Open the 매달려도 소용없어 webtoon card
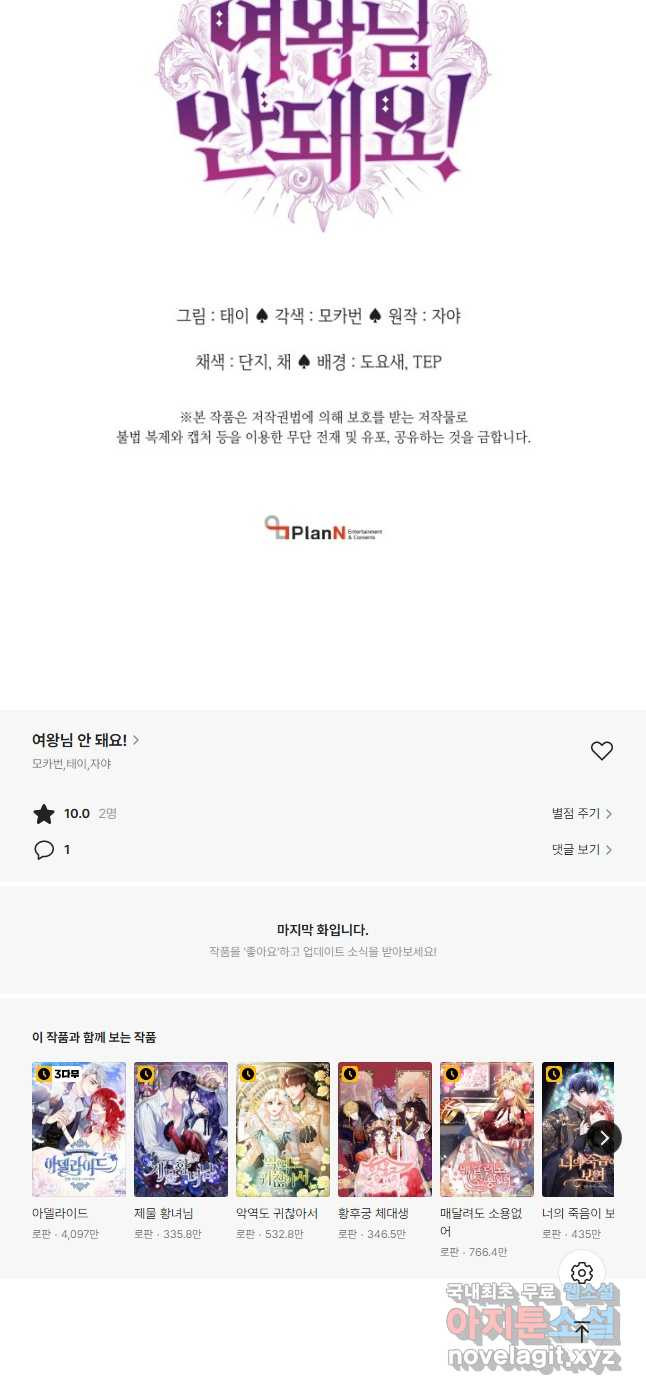Viewport: 646px width, 1395px height. 487,1130
